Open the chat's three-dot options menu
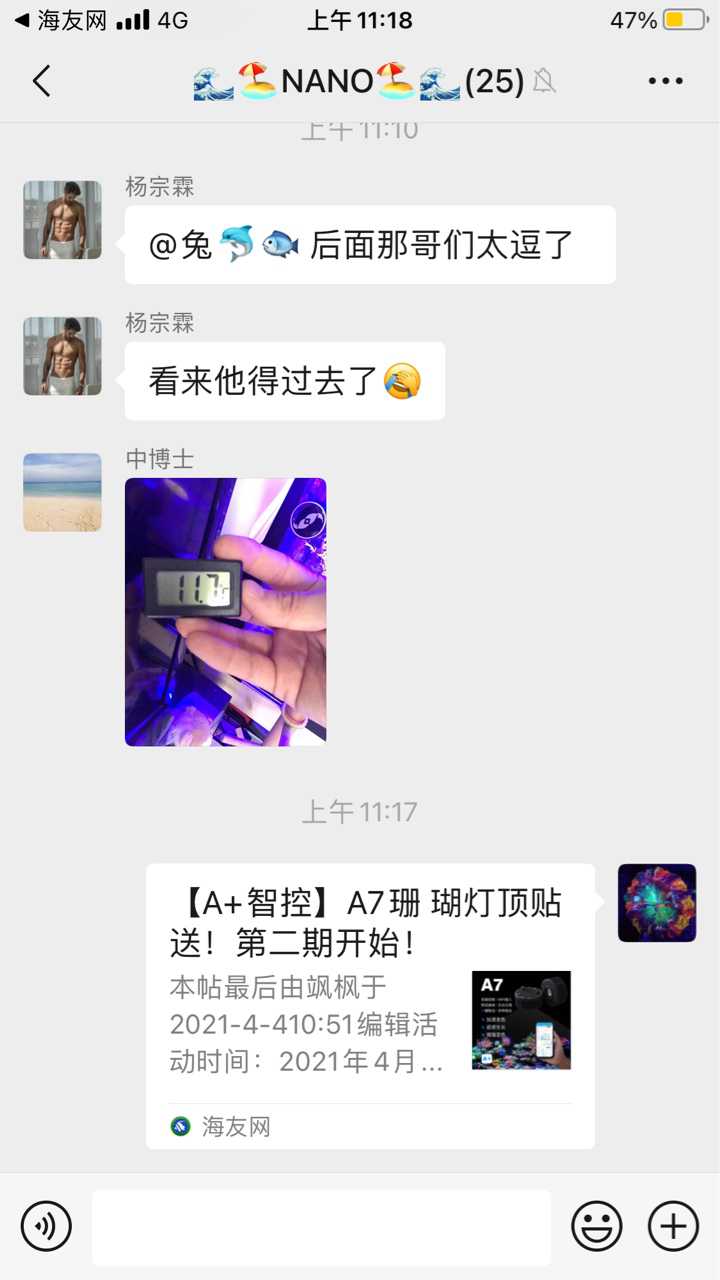 pos(665,81)
